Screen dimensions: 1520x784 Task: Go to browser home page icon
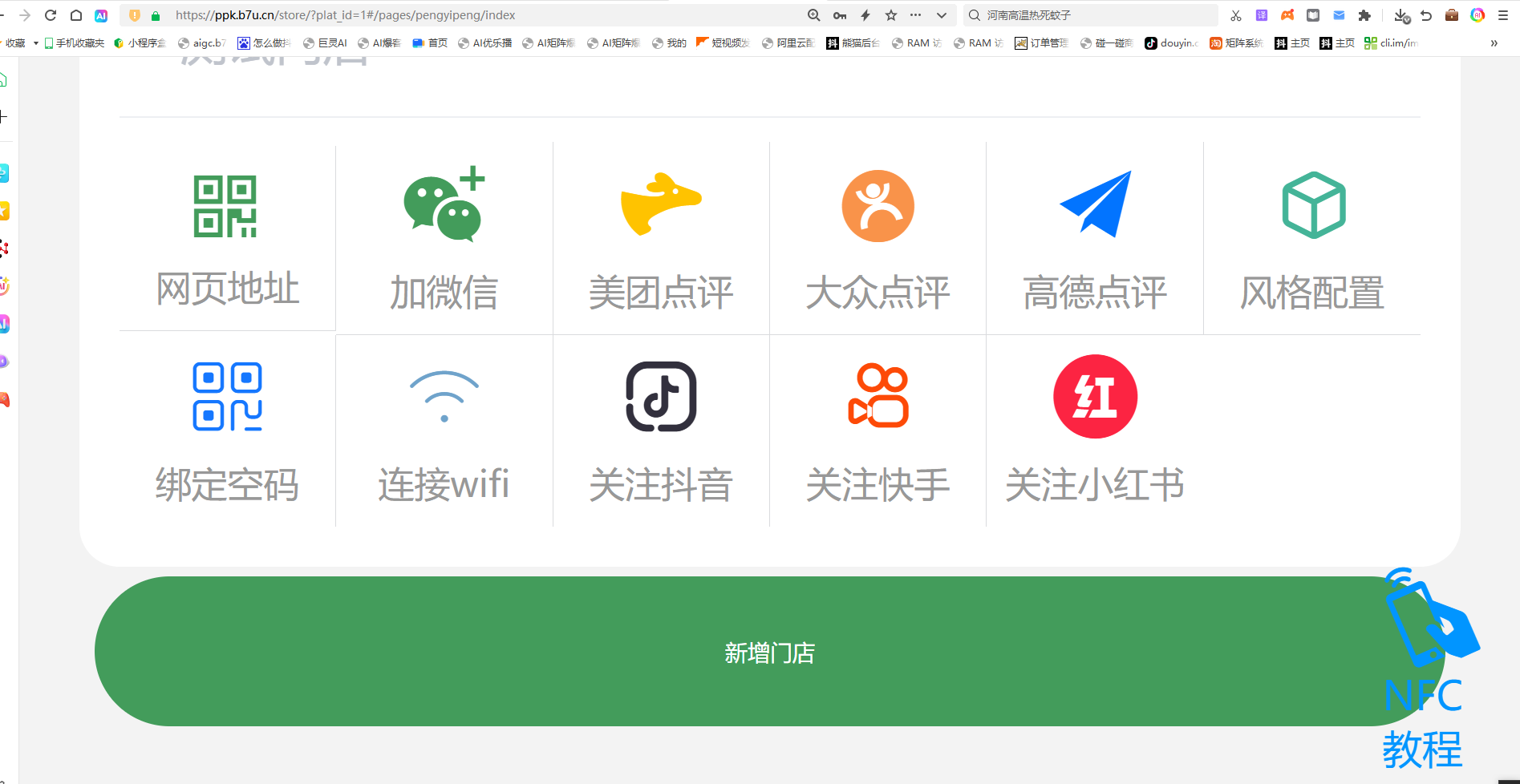click(x=76, y=15)
